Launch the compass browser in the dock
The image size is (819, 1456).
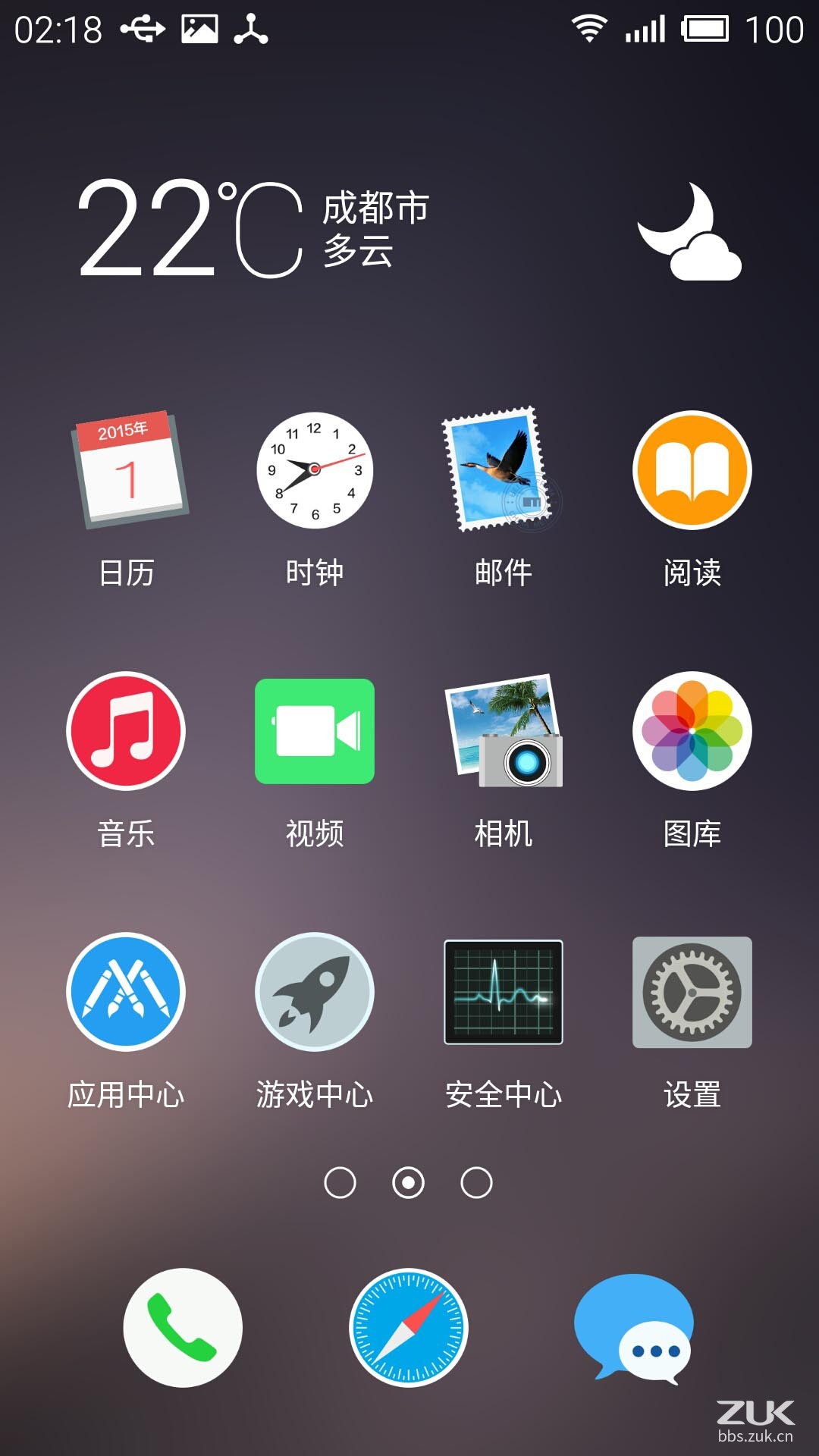409,1328
